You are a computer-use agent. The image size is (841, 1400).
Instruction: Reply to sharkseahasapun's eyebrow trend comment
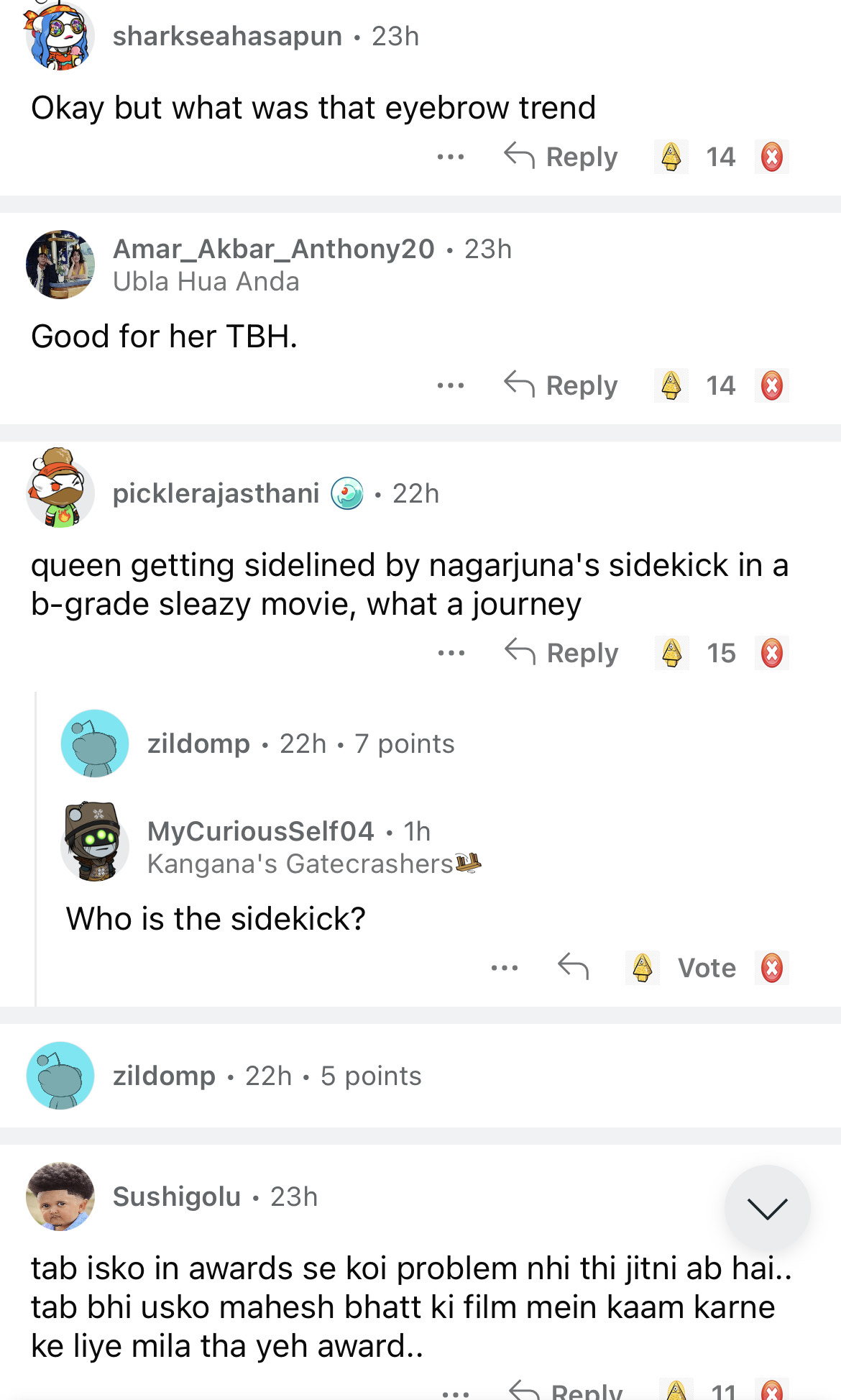tap(561, 157)
